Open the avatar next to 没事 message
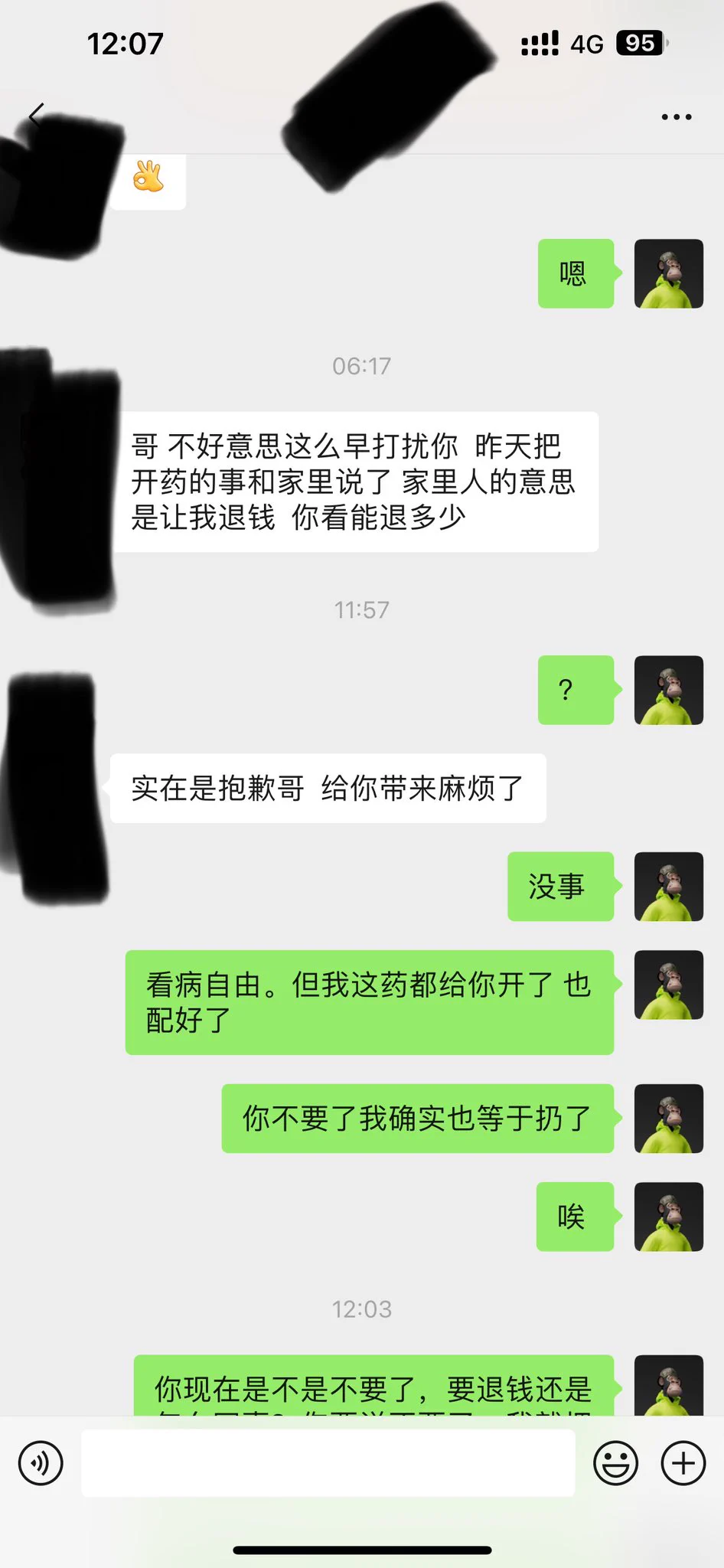Viewport: 724px width, 1568px height. pos(668,887)
